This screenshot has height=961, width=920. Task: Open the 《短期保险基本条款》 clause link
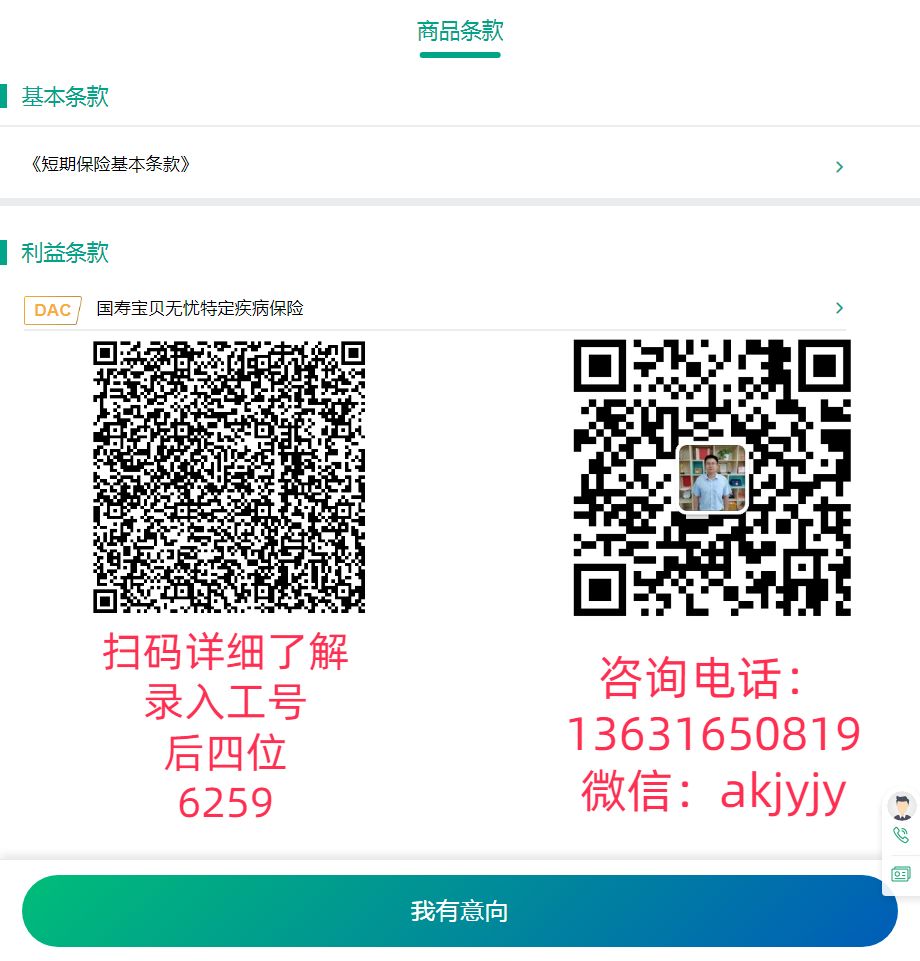click(108, 164)
